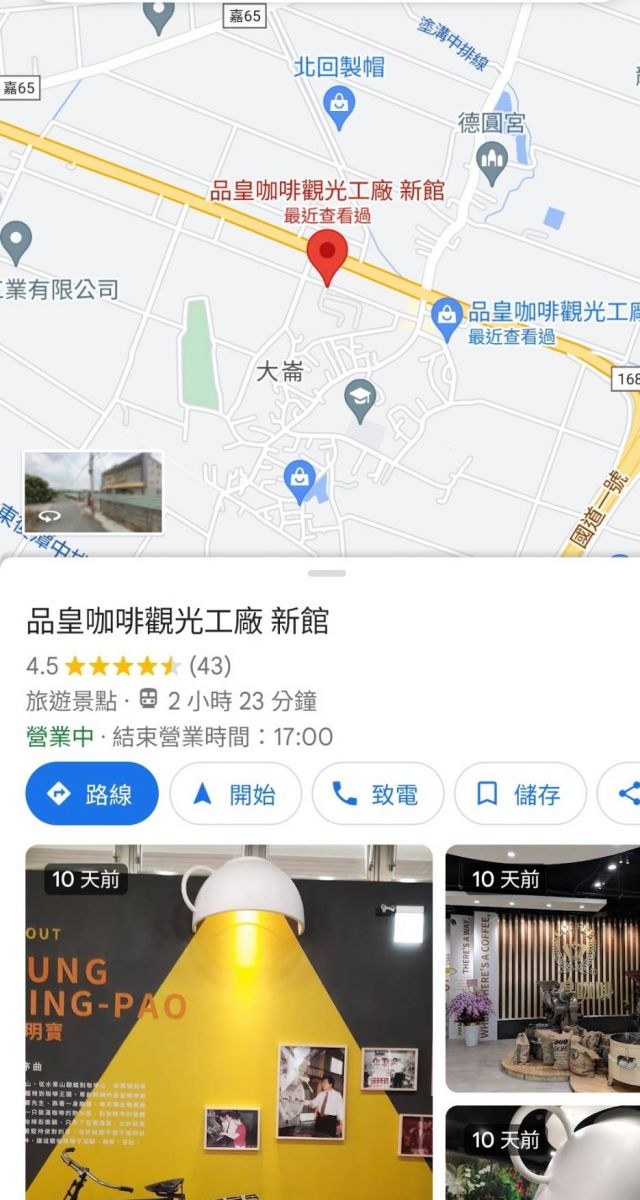This screenshot has height=1200, width=640.
Task: Open the Street View thumbnail
Action: [93, 492]
